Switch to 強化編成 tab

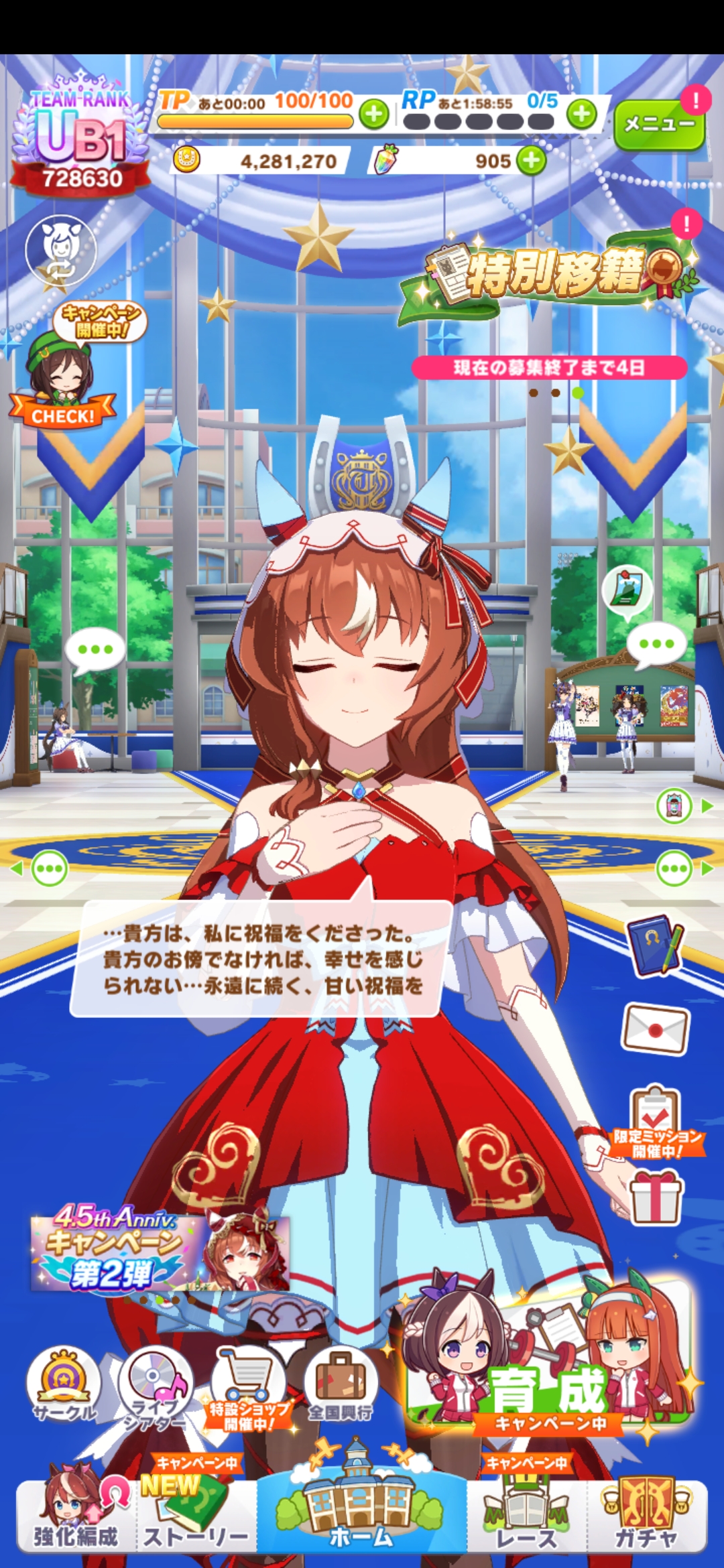click(x=76, y=1513)
